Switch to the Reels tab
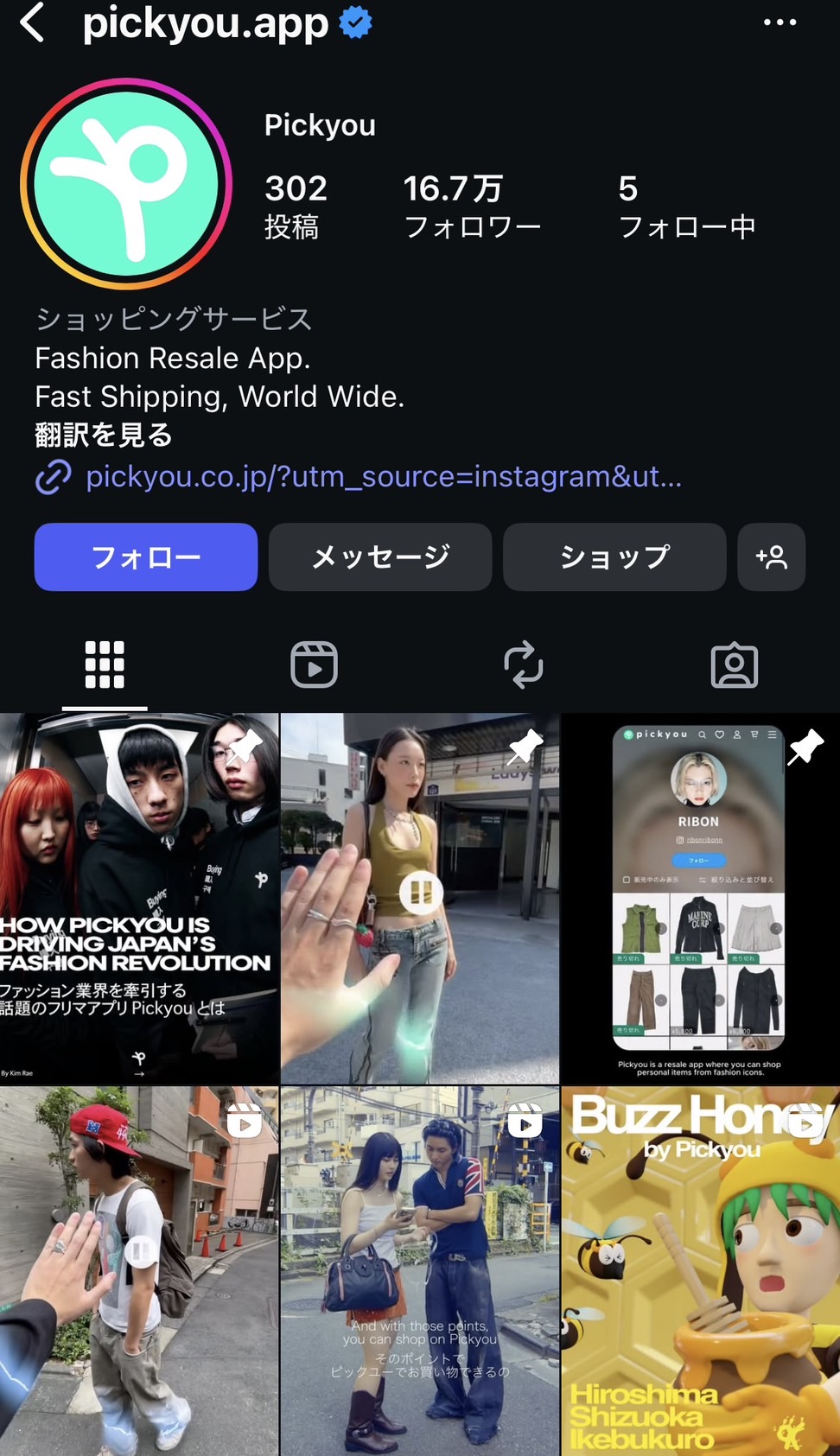 coord(314,664)
